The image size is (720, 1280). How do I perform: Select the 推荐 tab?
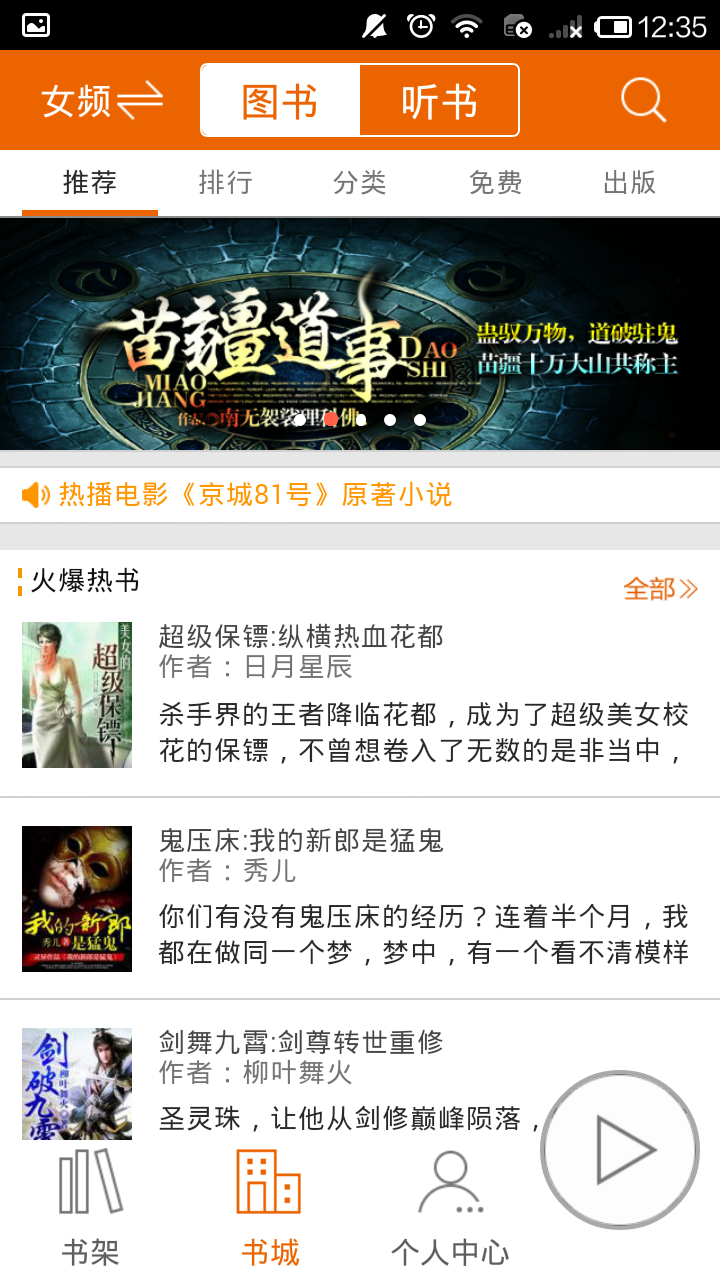click(90, 183)
